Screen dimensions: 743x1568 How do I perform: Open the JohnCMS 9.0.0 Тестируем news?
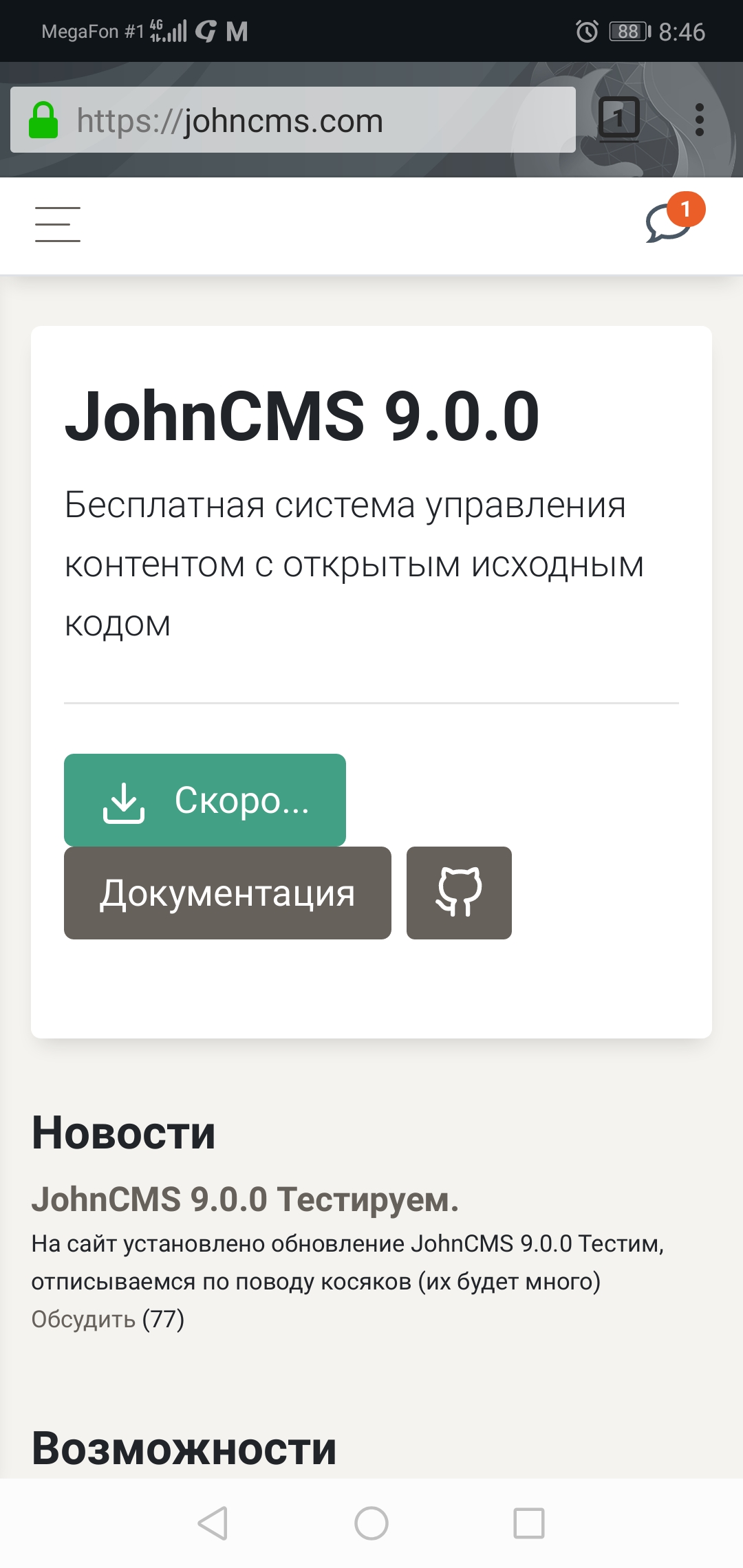point(245,1199)
